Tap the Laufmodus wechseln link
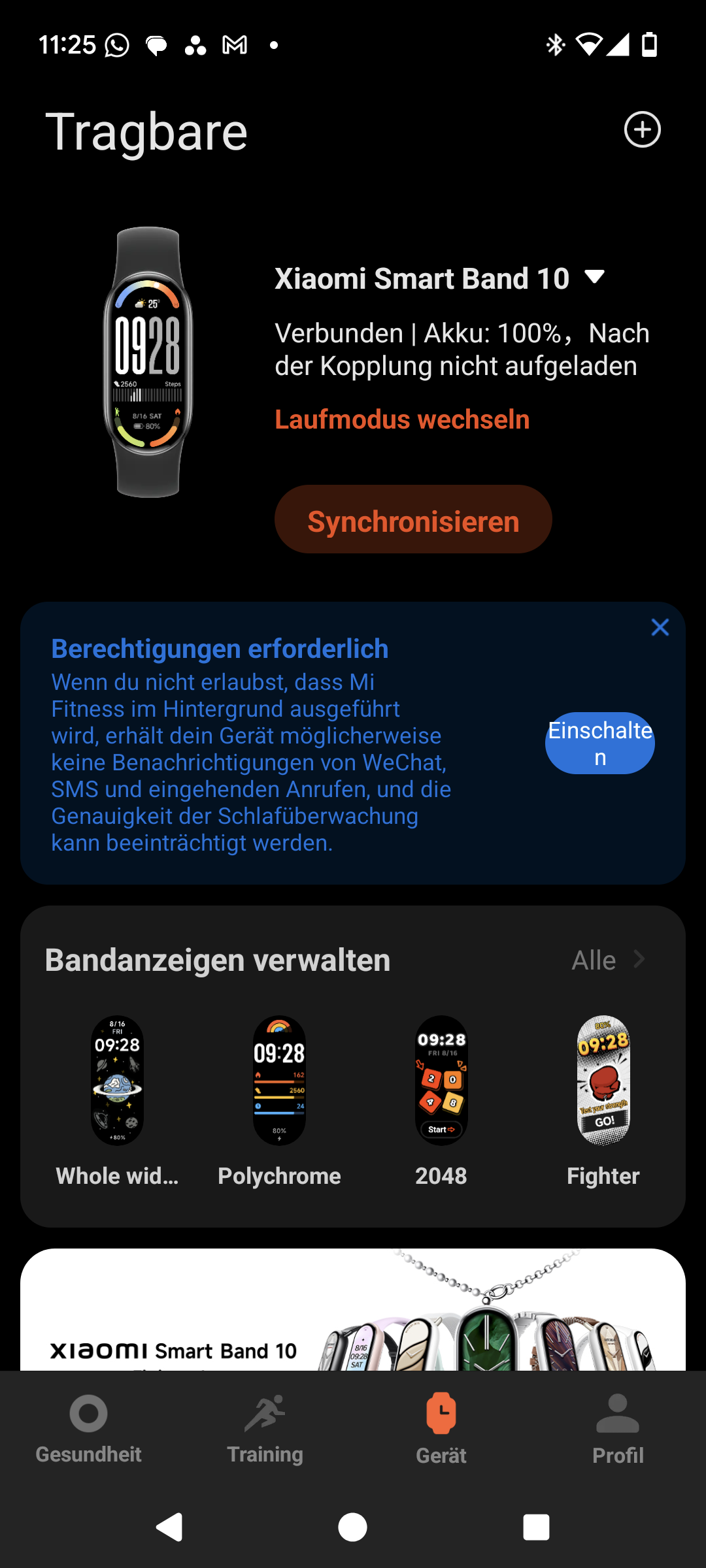 402,419
